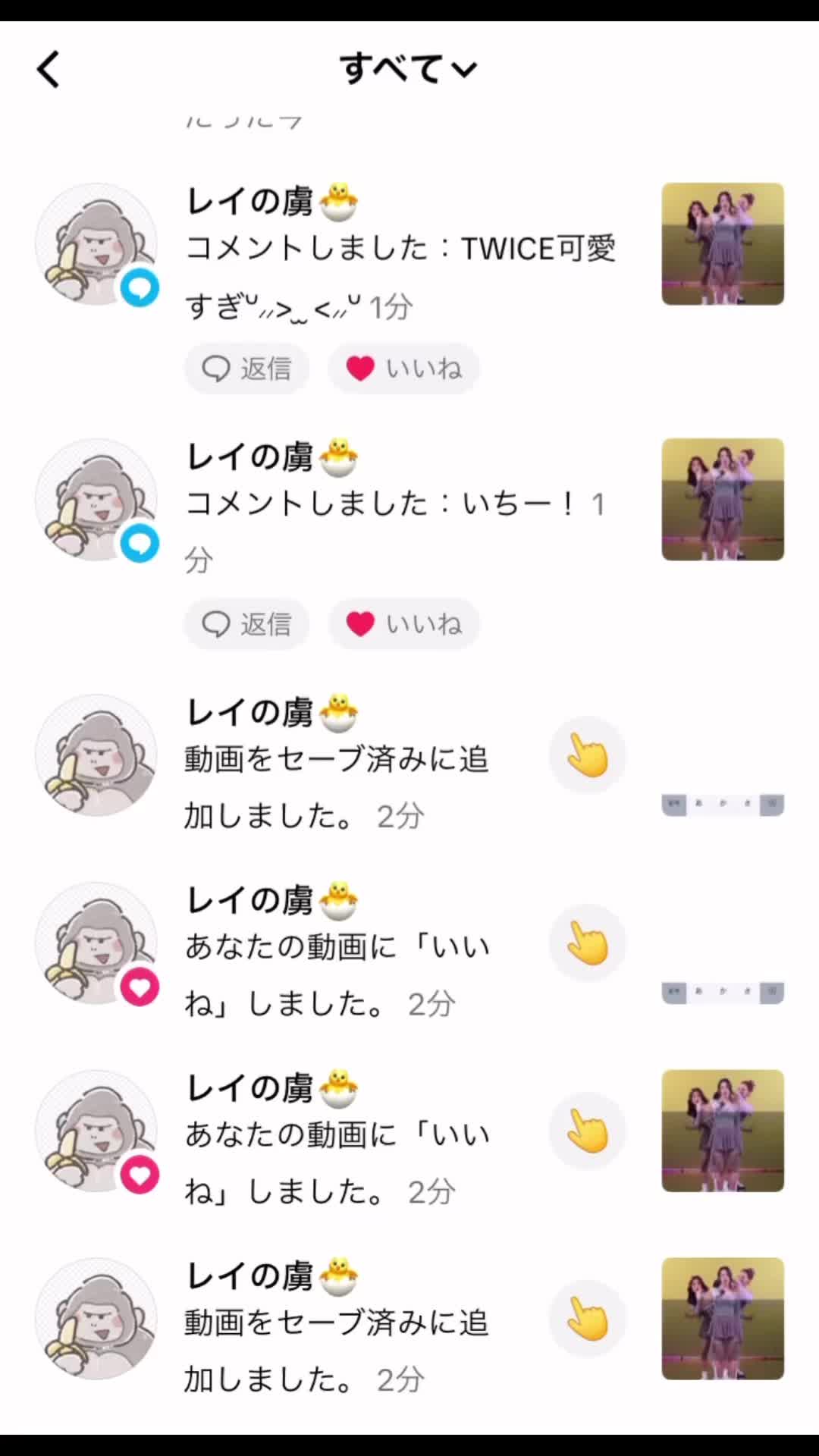Viewport: 819px width, 1456px height.
Task: Open the すべて filter dropdown
Action: (408, 70)
